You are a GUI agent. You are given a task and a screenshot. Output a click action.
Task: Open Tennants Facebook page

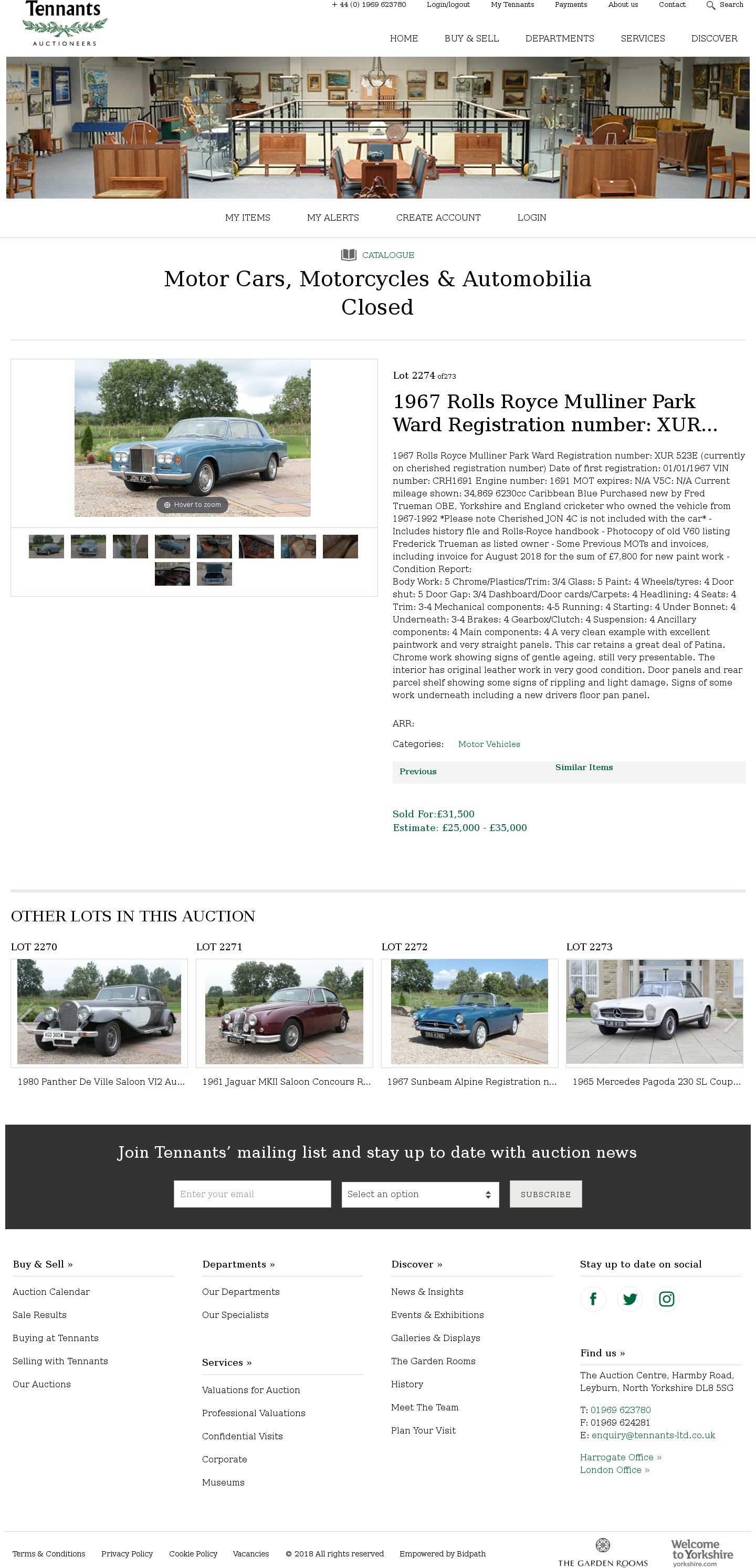(x=593, y=1299)
